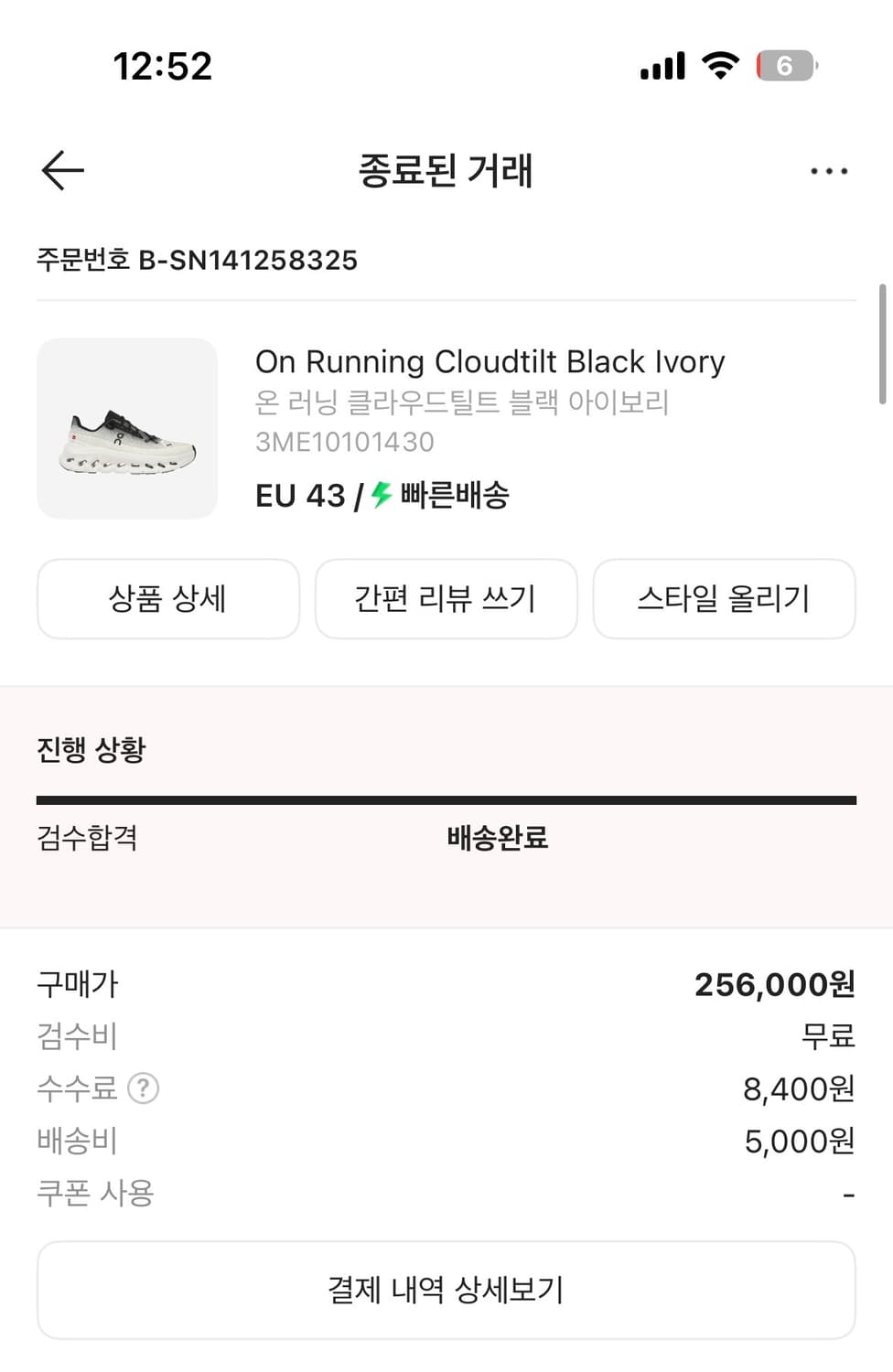Open 상품 상세 product details
Screen dimensions: 893x1372
pos(167,598)
